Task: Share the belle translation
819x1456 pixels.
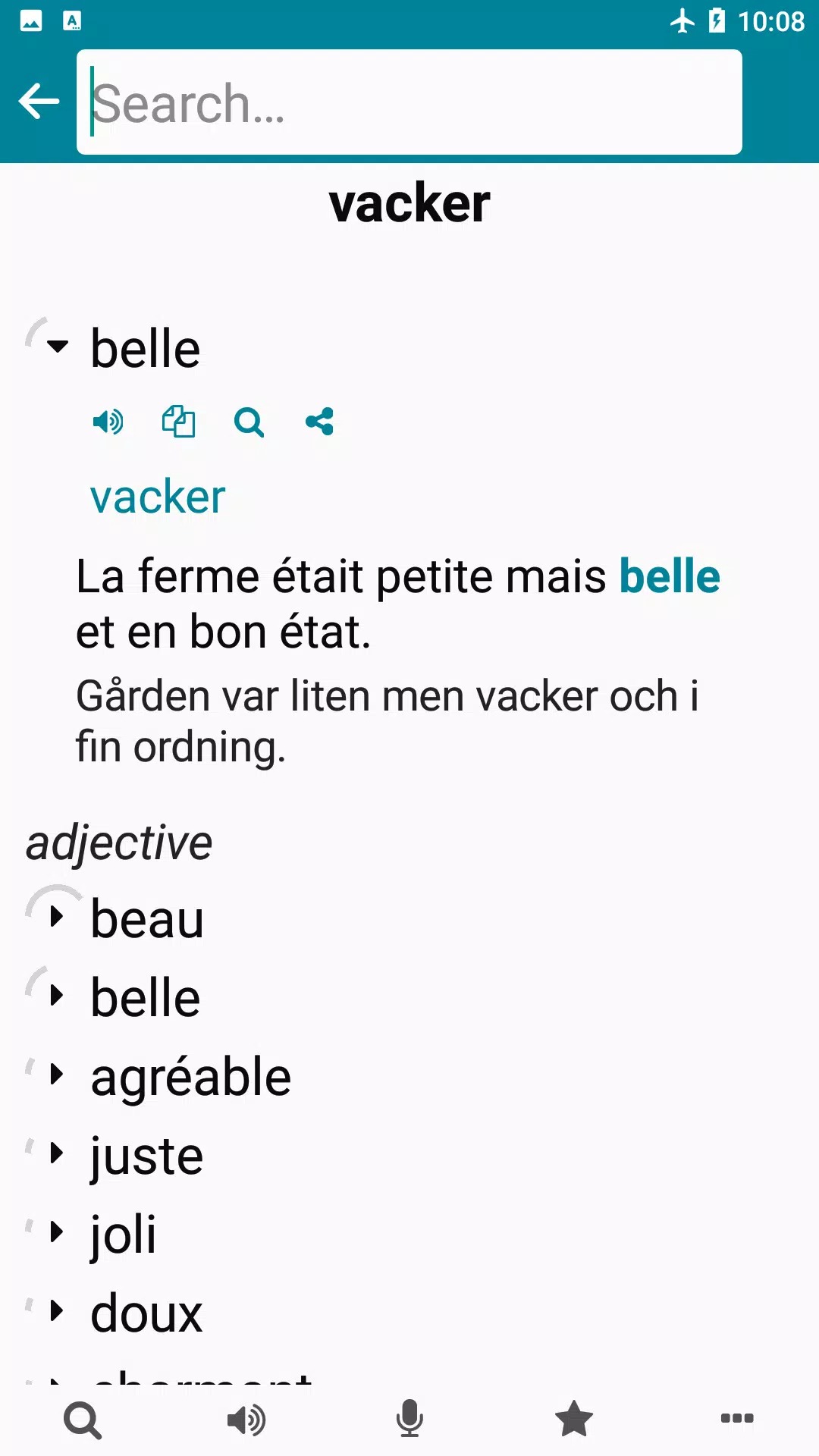Action: pos(319,422)
